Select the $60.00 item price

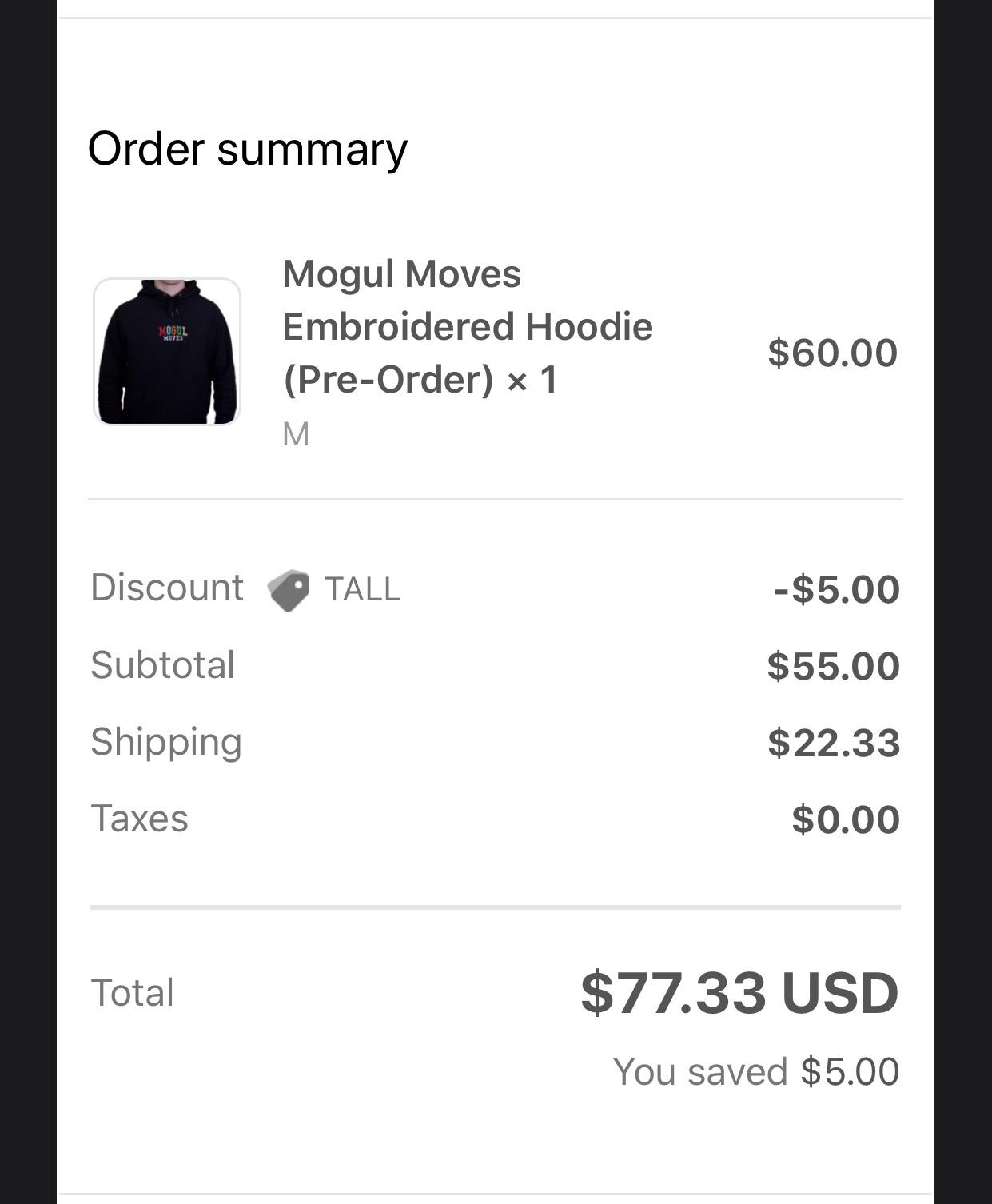point(832,352)
